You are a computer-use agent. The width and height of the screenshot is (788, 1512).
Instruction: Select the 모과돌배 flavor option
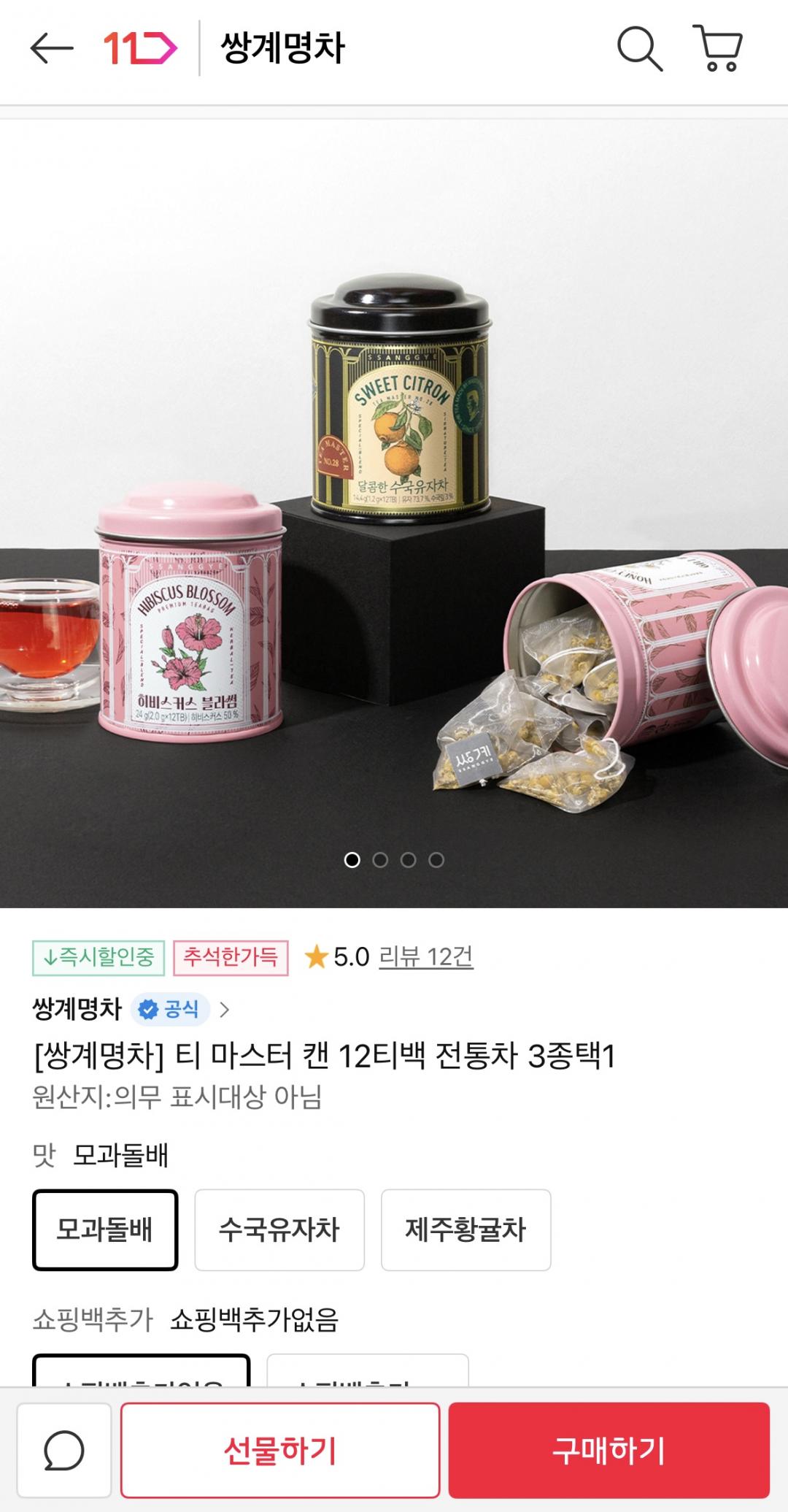[x=105, y=1230]
